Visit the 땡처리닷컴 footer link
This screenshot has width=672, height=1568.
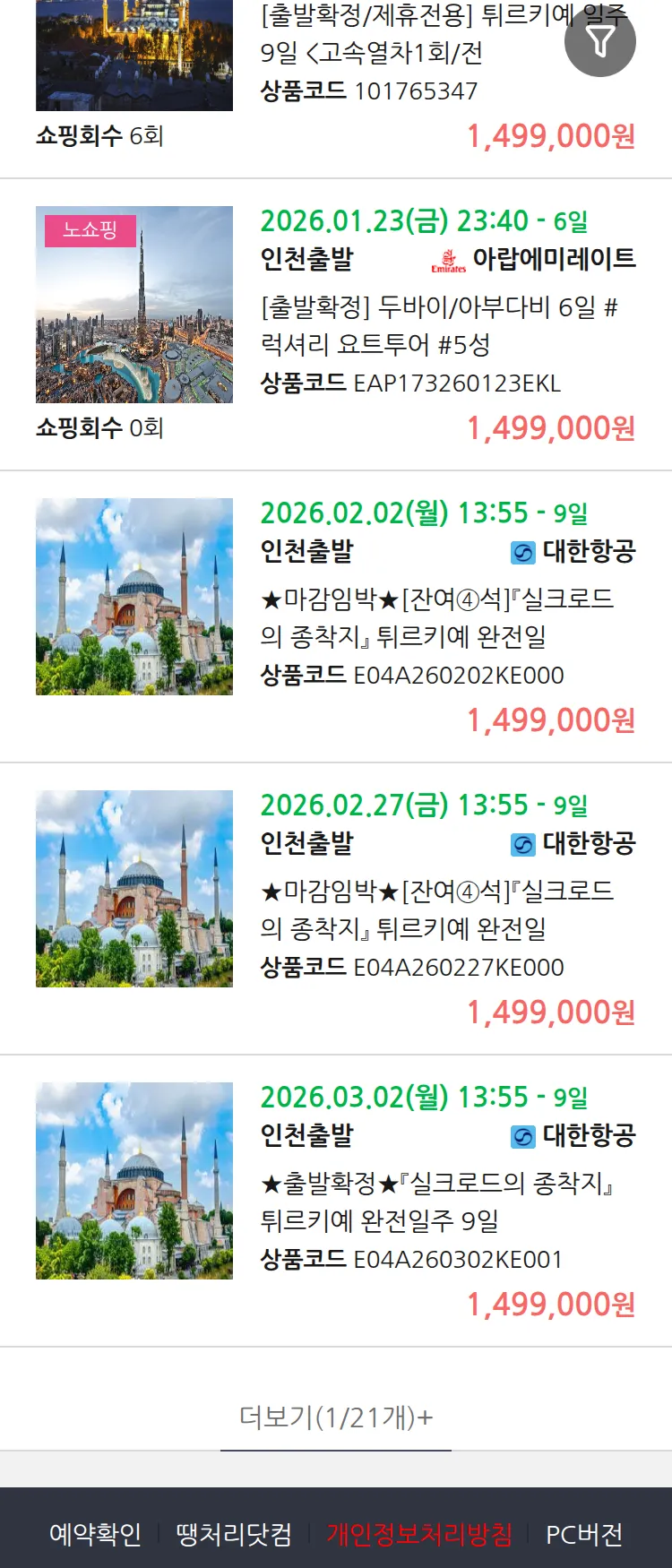point(234,1534)
